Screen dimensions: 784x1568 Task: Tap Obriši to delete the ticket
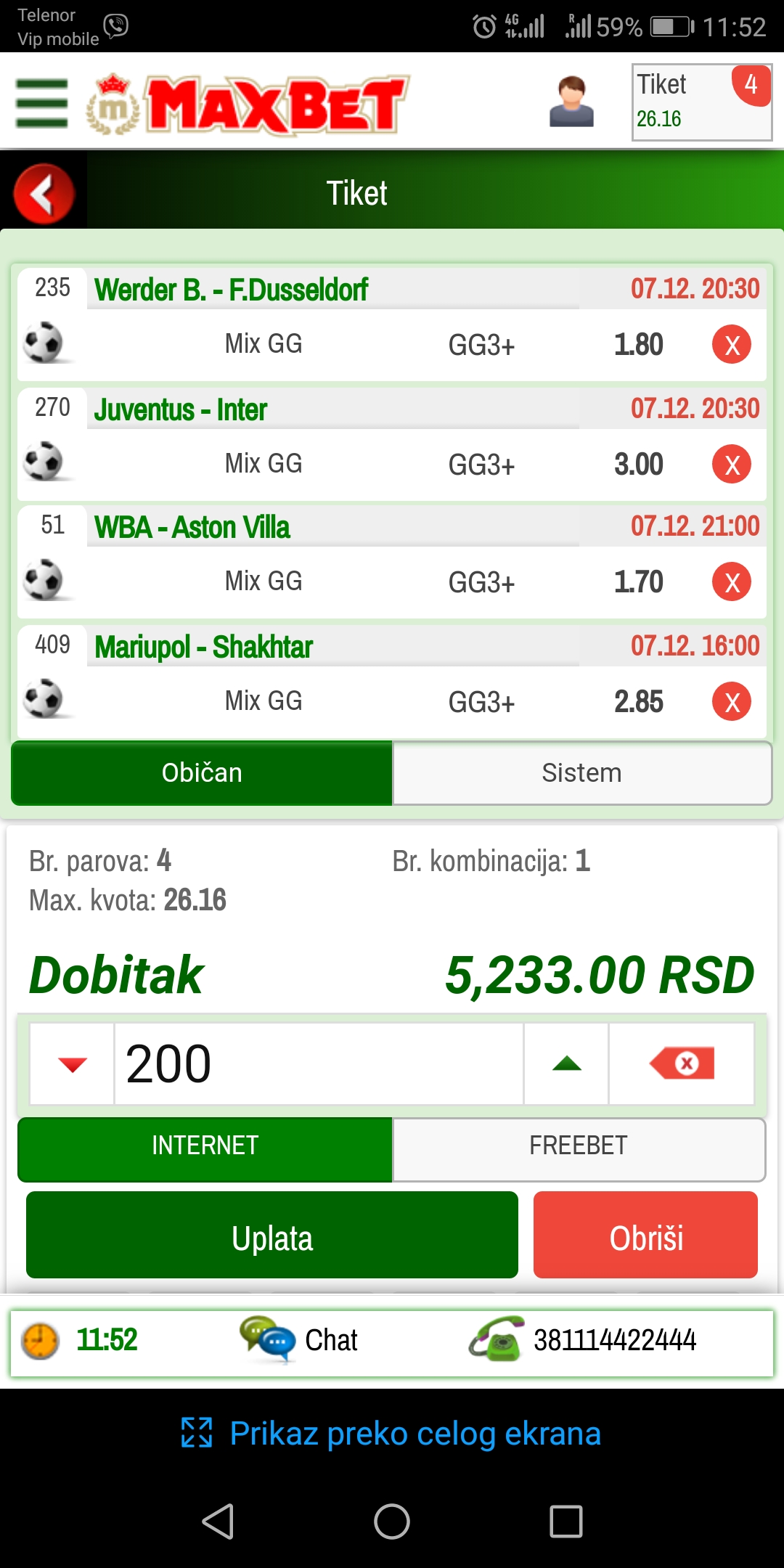pyautogui.click(x=645, y=1235)
